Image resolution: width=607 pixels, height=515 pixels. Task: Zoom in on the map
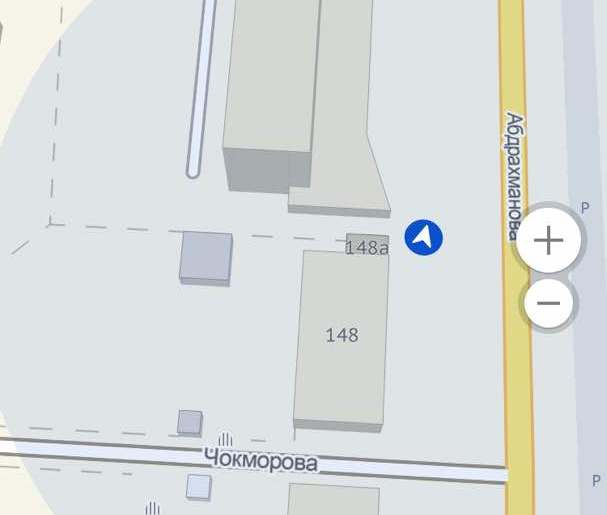[x=548, y=240]
